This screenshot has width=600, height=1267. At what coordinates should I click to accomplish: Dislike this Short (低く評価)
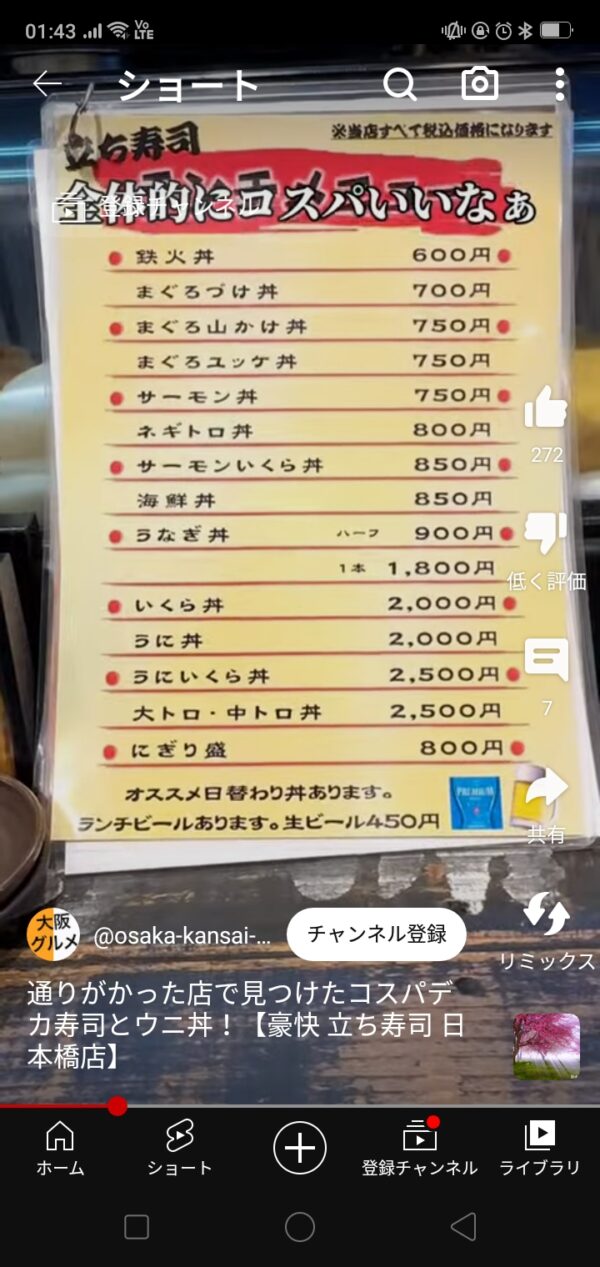tap(546, 534)
